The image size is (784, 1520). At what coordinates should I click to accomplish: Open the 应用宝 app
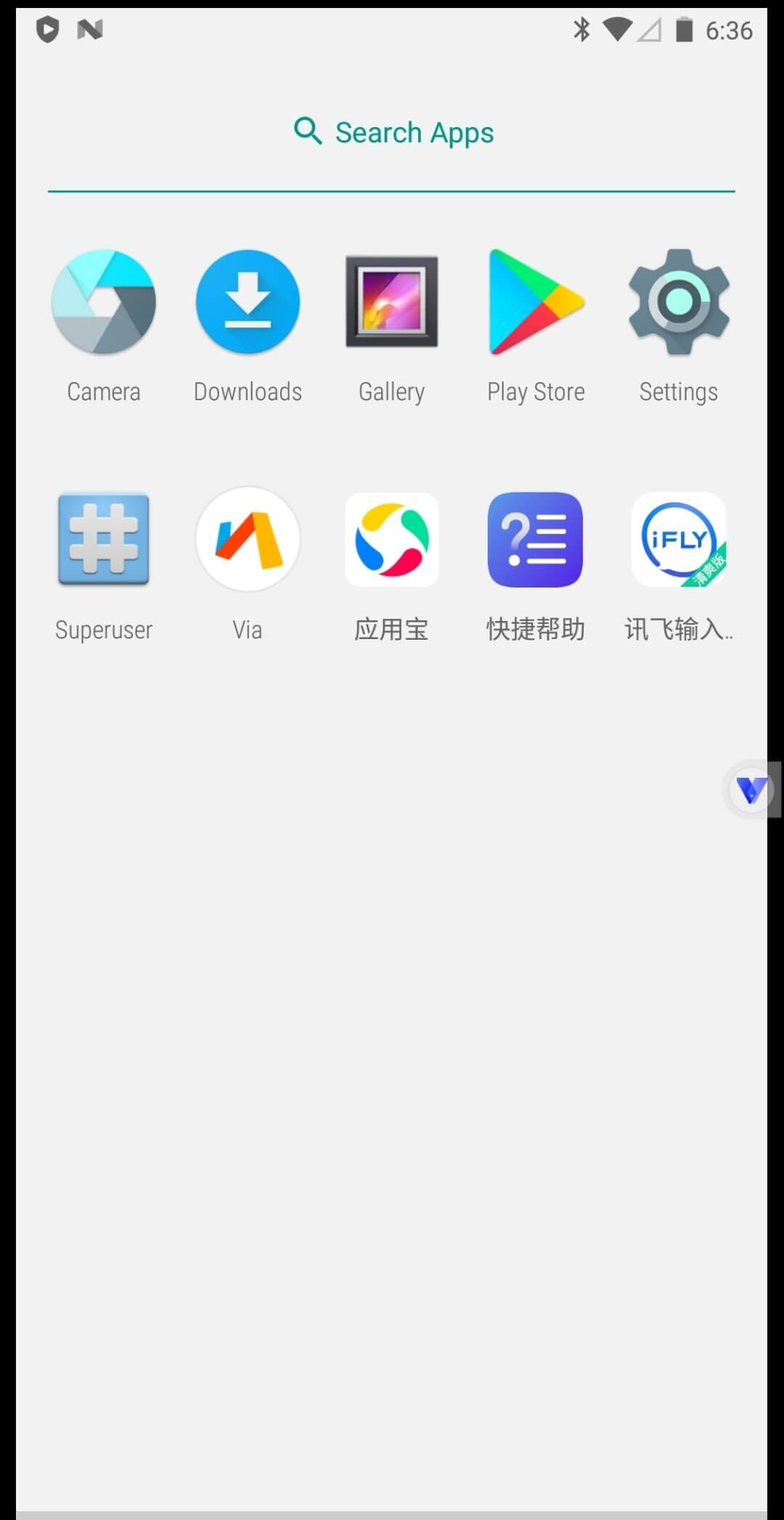pyautogui.click(x=391, y=540)
